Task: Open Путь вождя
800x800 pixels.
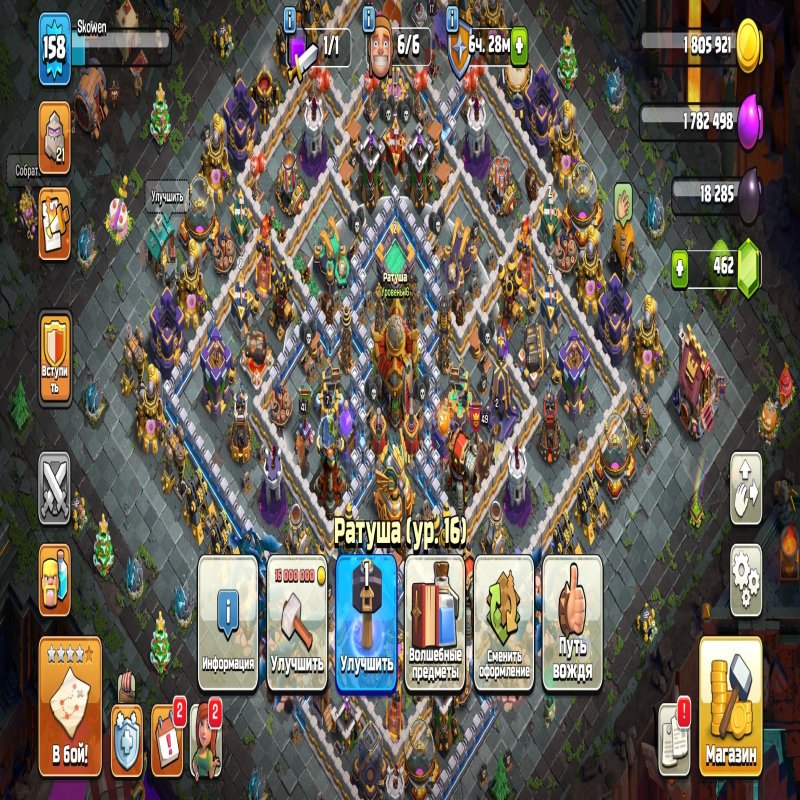Action: coord(571,622)
